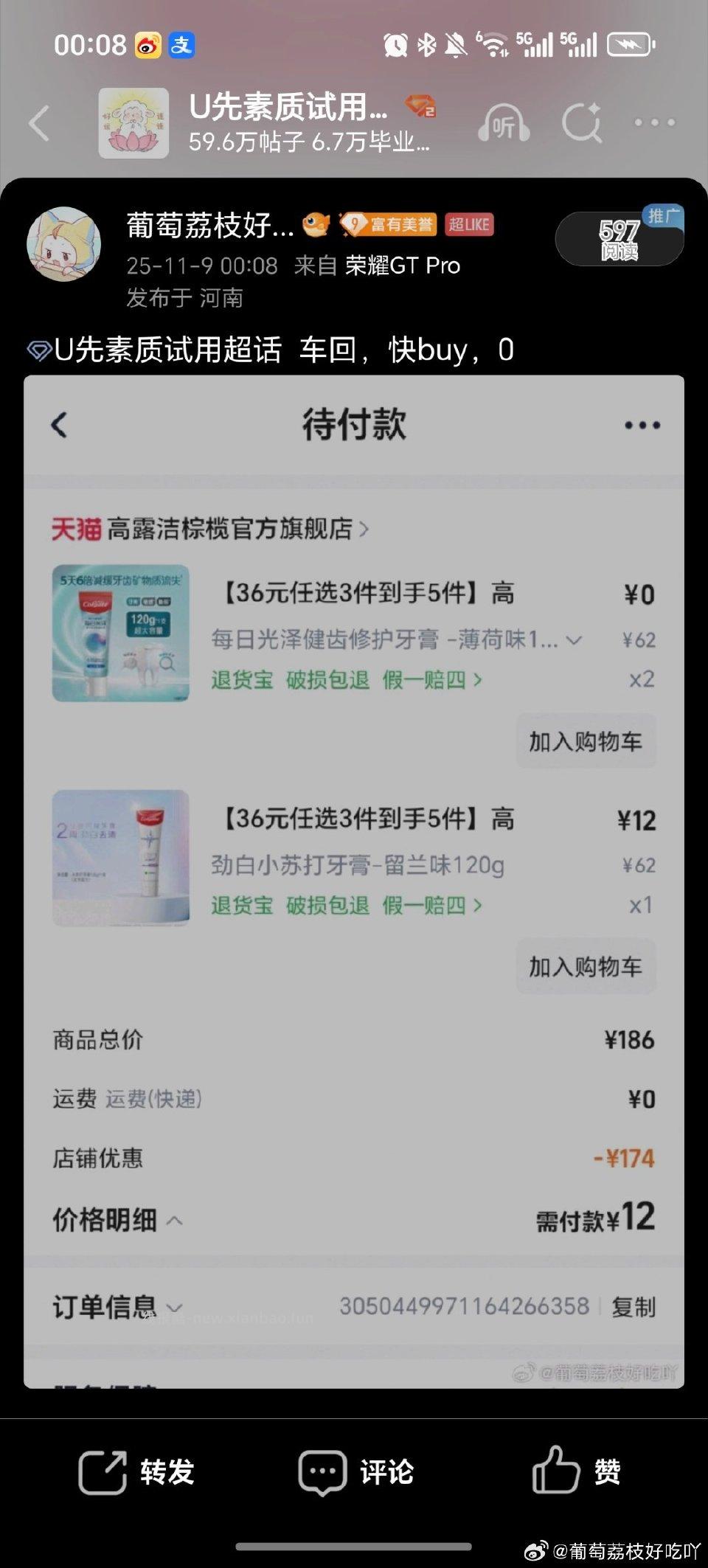Tap 加入购物车 for the baking soda toothpaste
The height and width of the screenshot is (1568, 708).
pyautogui.click(x=585, y=966)
